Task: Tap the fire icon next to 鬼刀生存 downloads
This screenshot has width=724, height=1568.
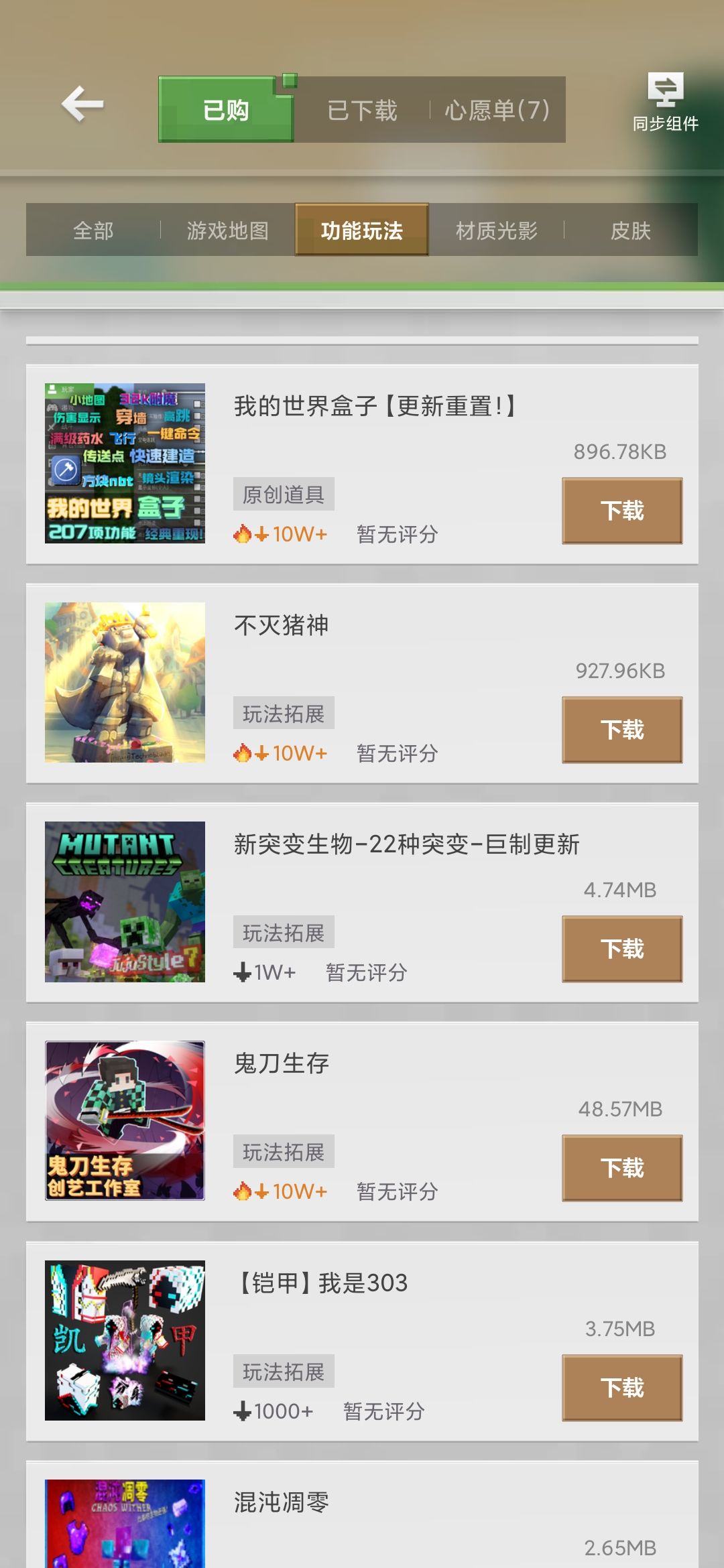Action: [x=243, y=1191]
